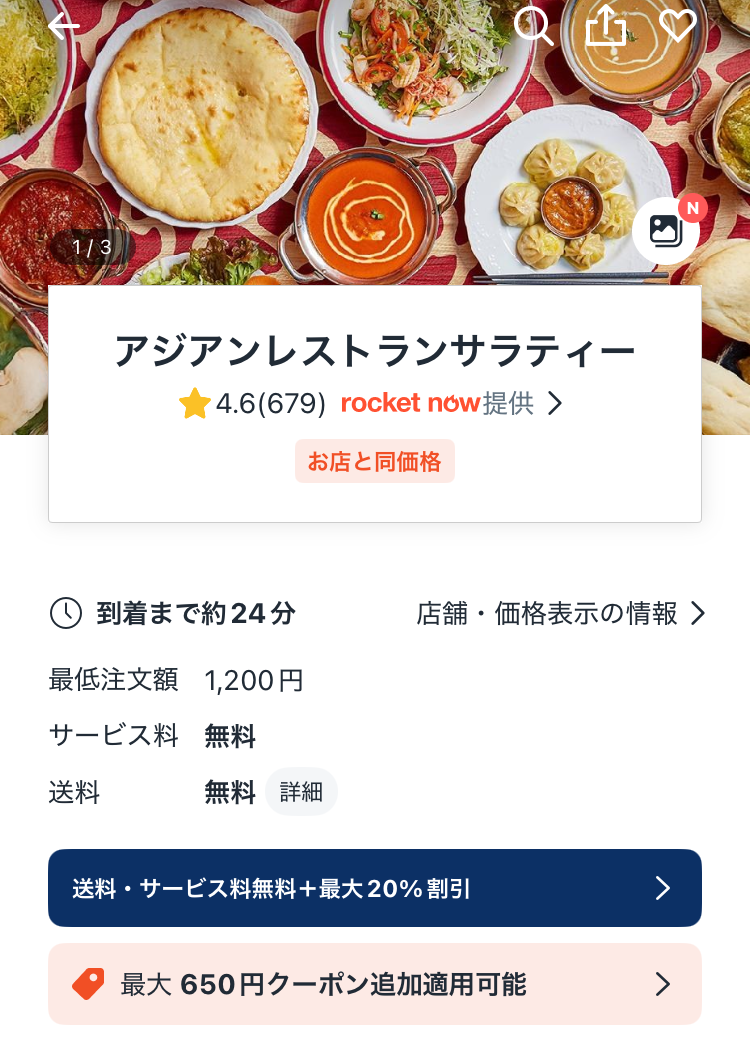750x1057 pixels.
Task: Open 店舗・価格表示の情報
Action: 561,613
